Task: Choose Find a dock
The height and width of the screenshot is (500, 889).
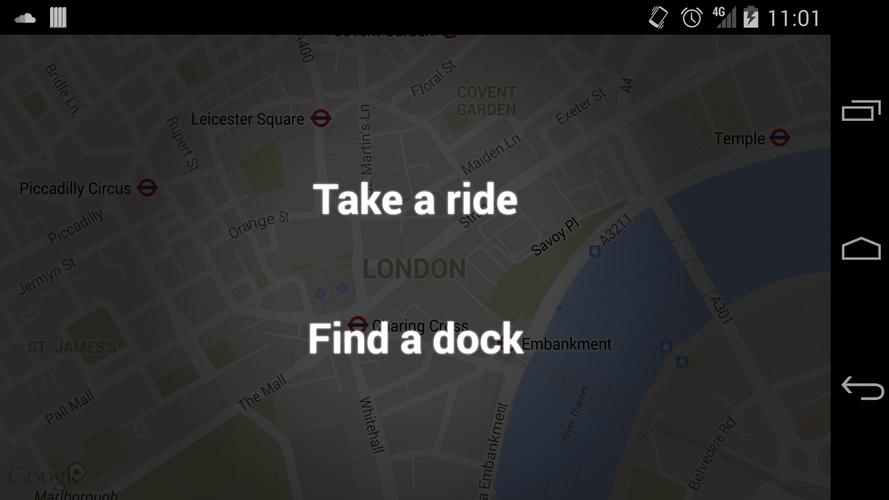Action: click(x=415, y=339)
